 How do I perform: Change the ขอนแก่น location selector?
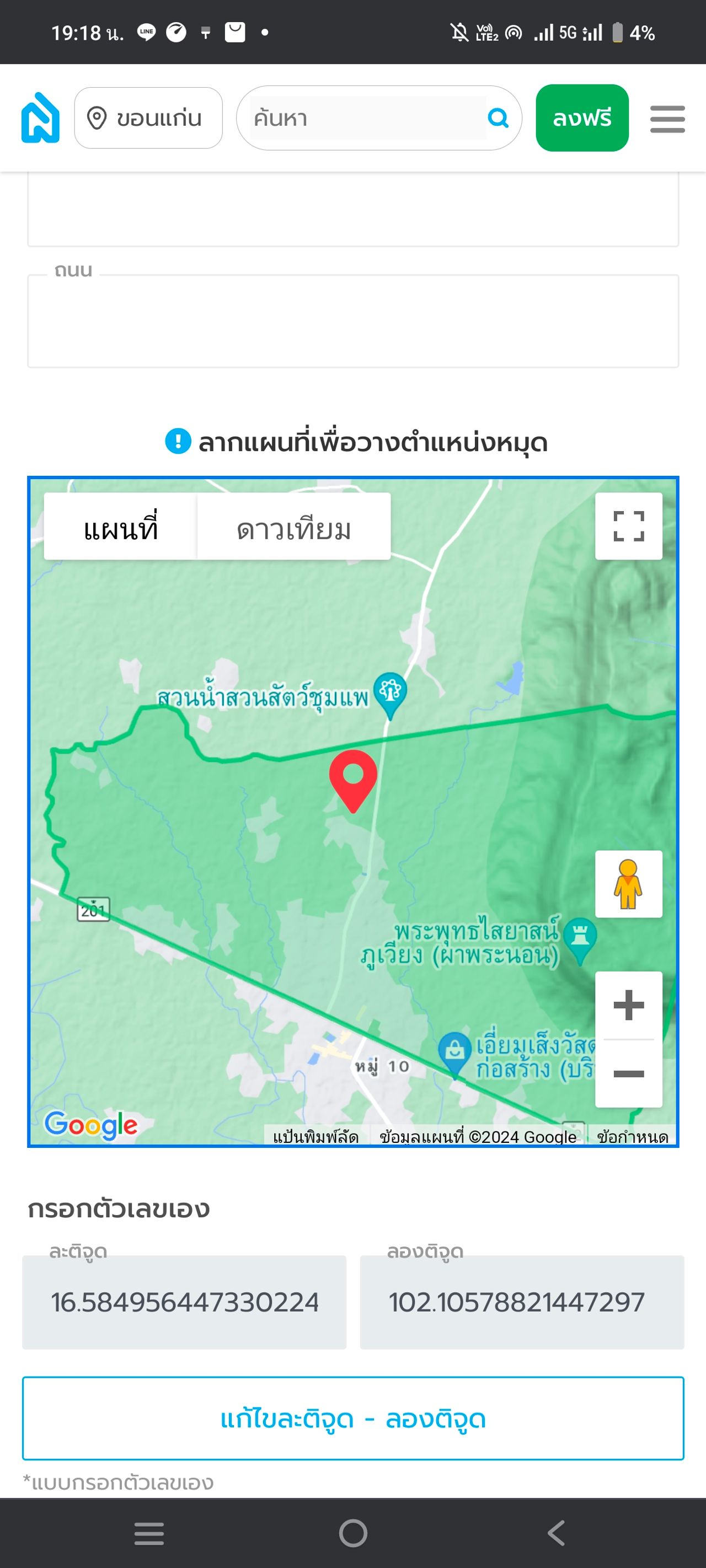(148, 118)
